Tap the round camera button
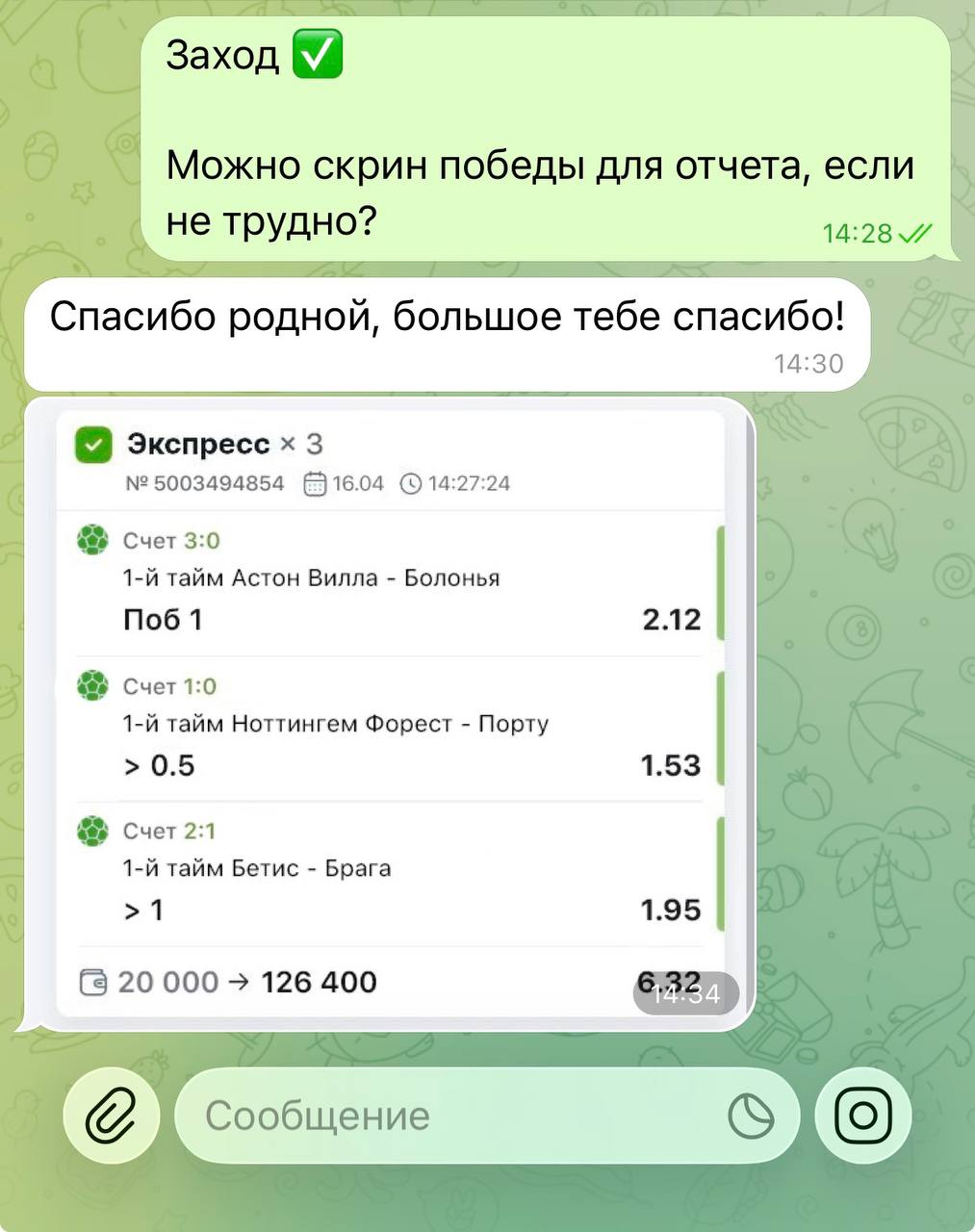The height and width of the screenshot is (1232, 975). [862, 1116]
